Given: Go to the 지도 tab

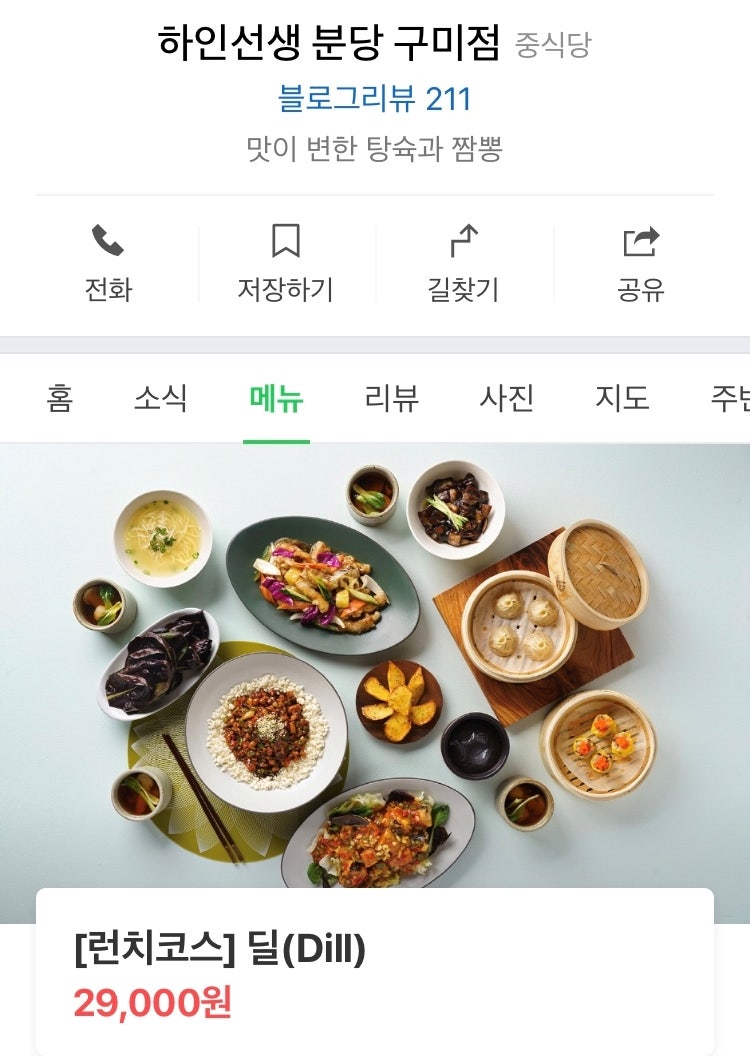Looking at the screenshot, I should (622, 398).
